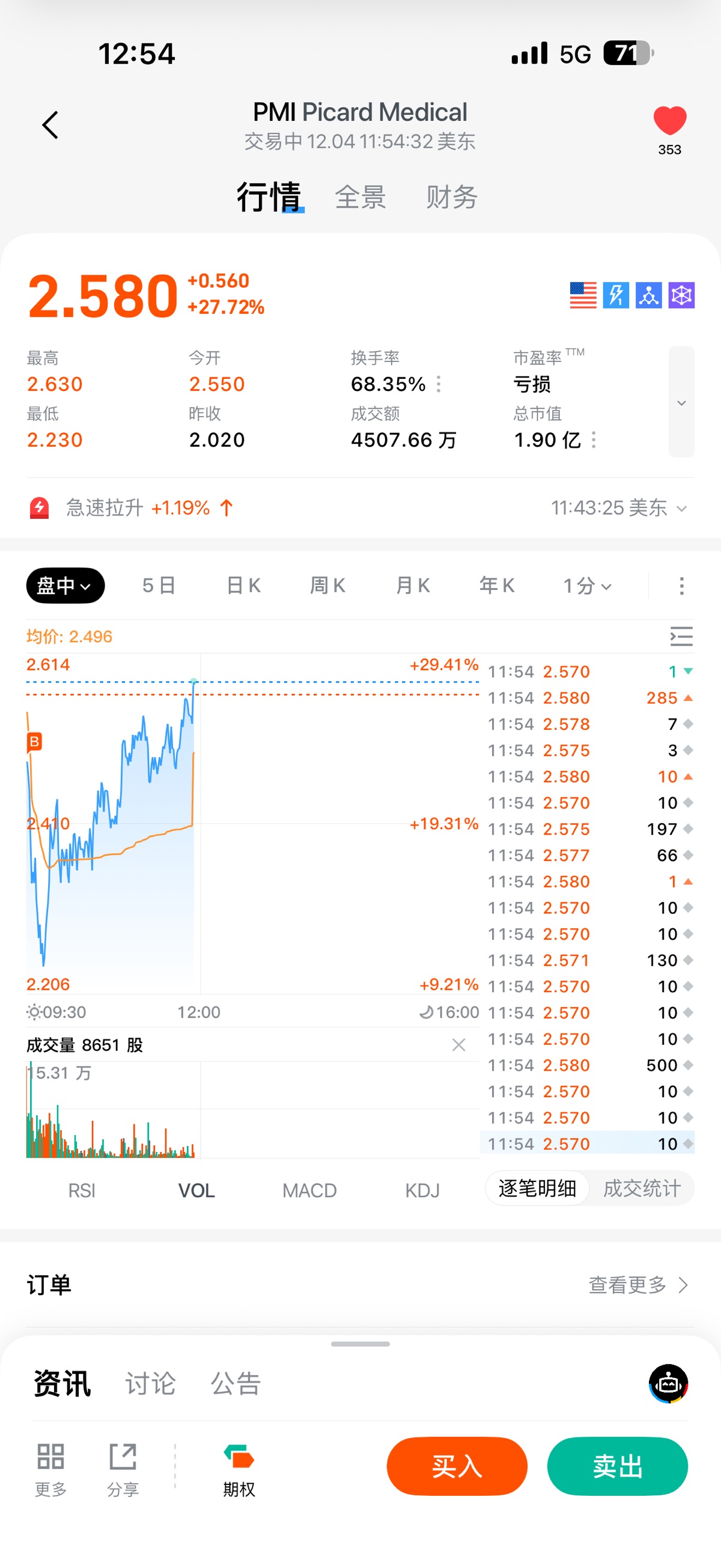721x1568 pixels.
Task: Open the 讨论 discussion tab
Action: pyautogui.click(x=150, y=1383)
